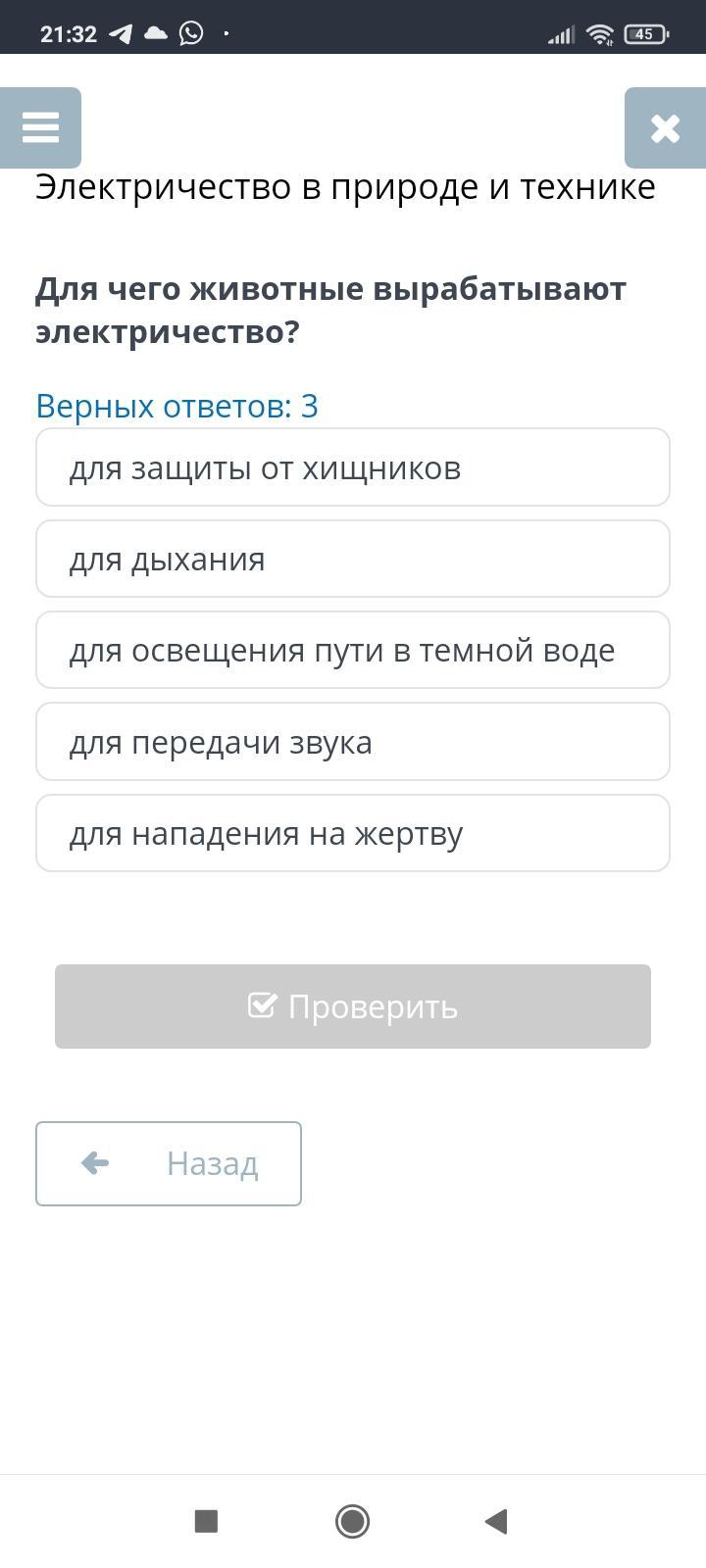Open recent apps via the square button
706x1568 pixels.
[206, 1521]
